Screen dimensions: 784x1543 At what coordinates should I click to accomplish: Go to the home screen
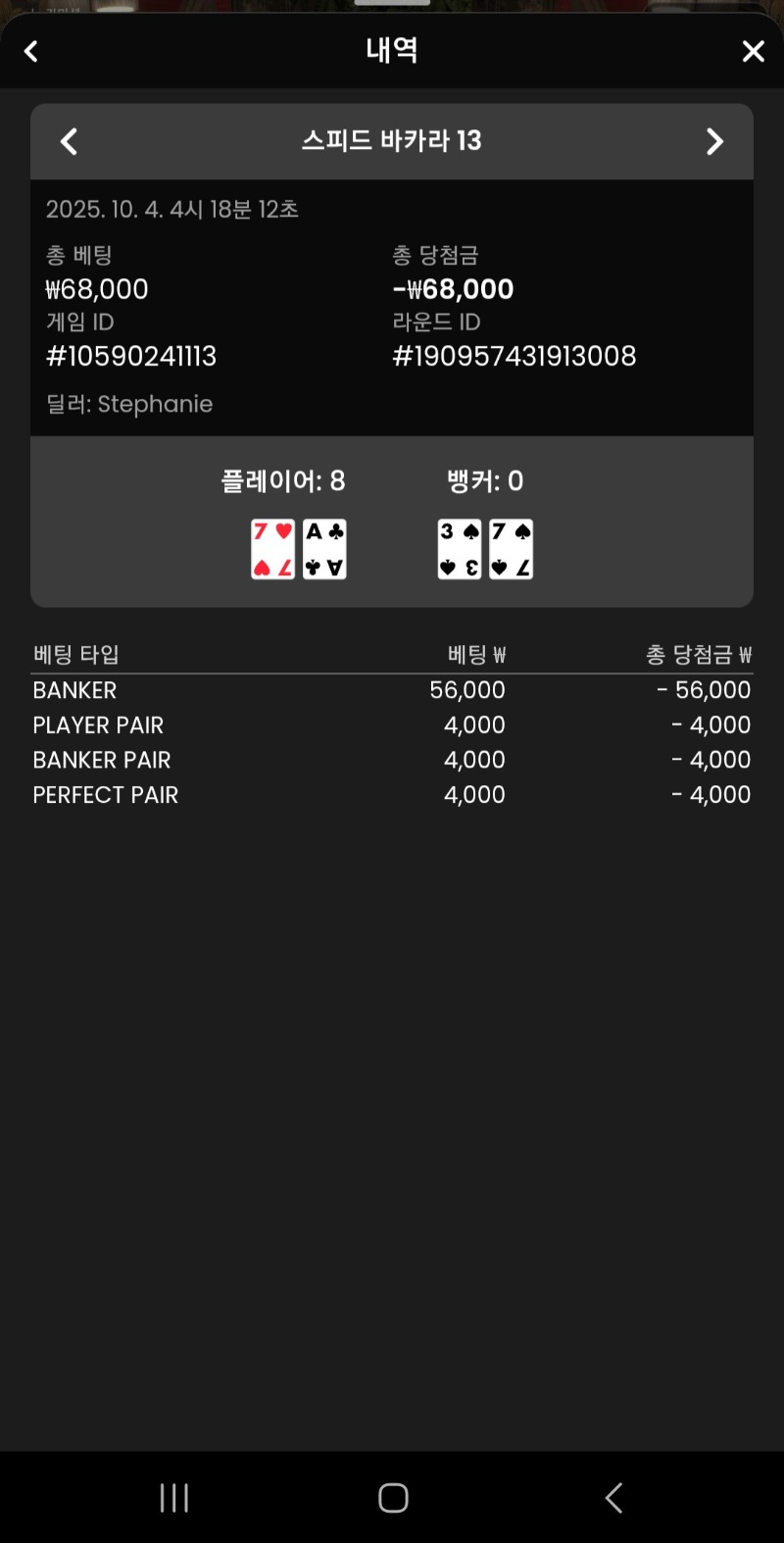coord(393,1497)
